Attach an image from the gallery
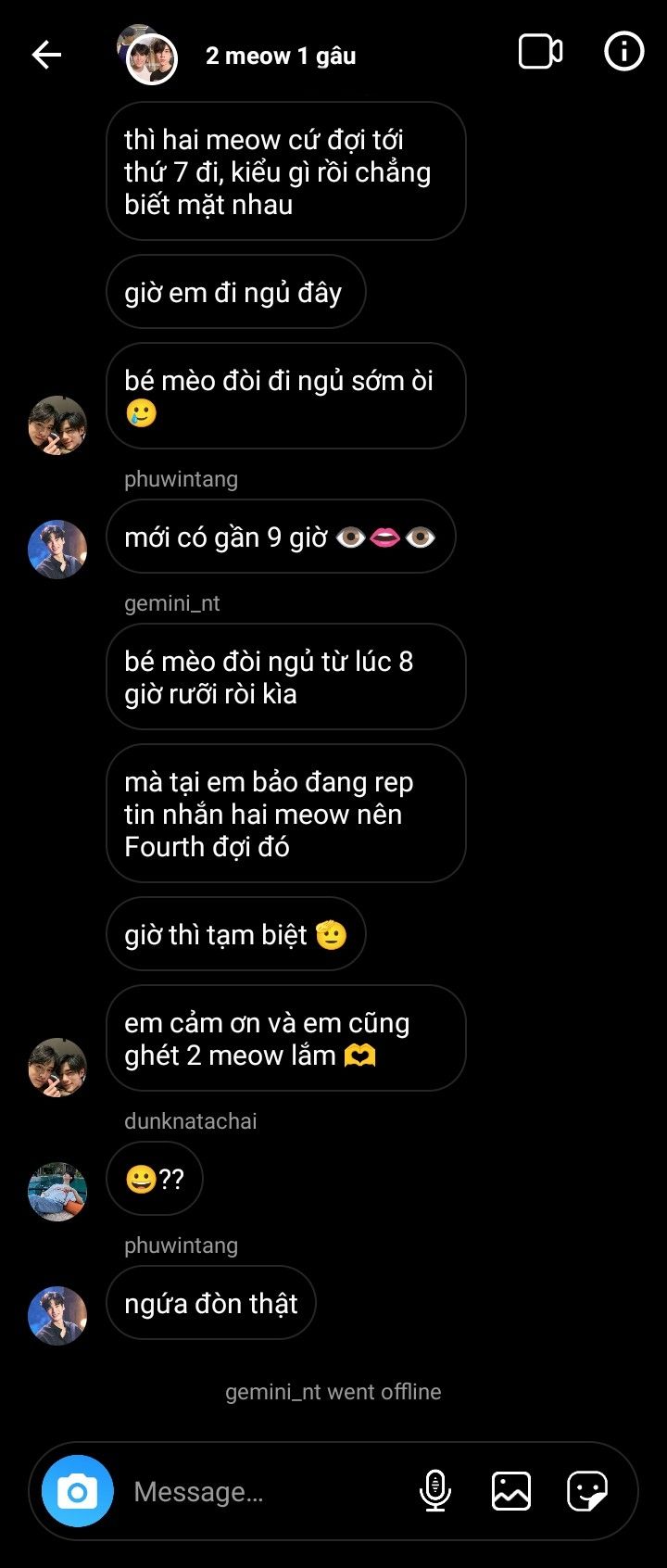This screenshot has height=1568, width=667. (x=510, y=1491)
